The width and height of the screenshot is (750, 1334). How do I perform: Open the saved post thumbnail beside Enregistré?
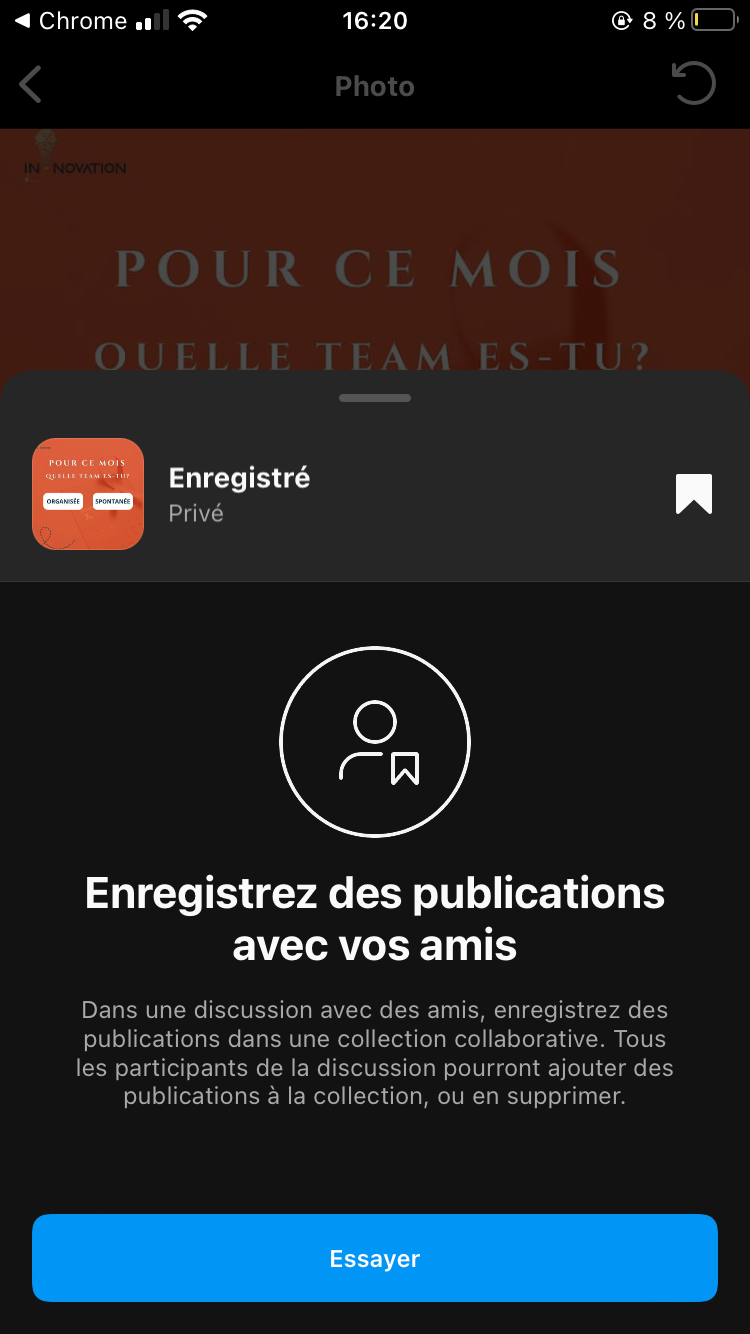coord(88,494)
